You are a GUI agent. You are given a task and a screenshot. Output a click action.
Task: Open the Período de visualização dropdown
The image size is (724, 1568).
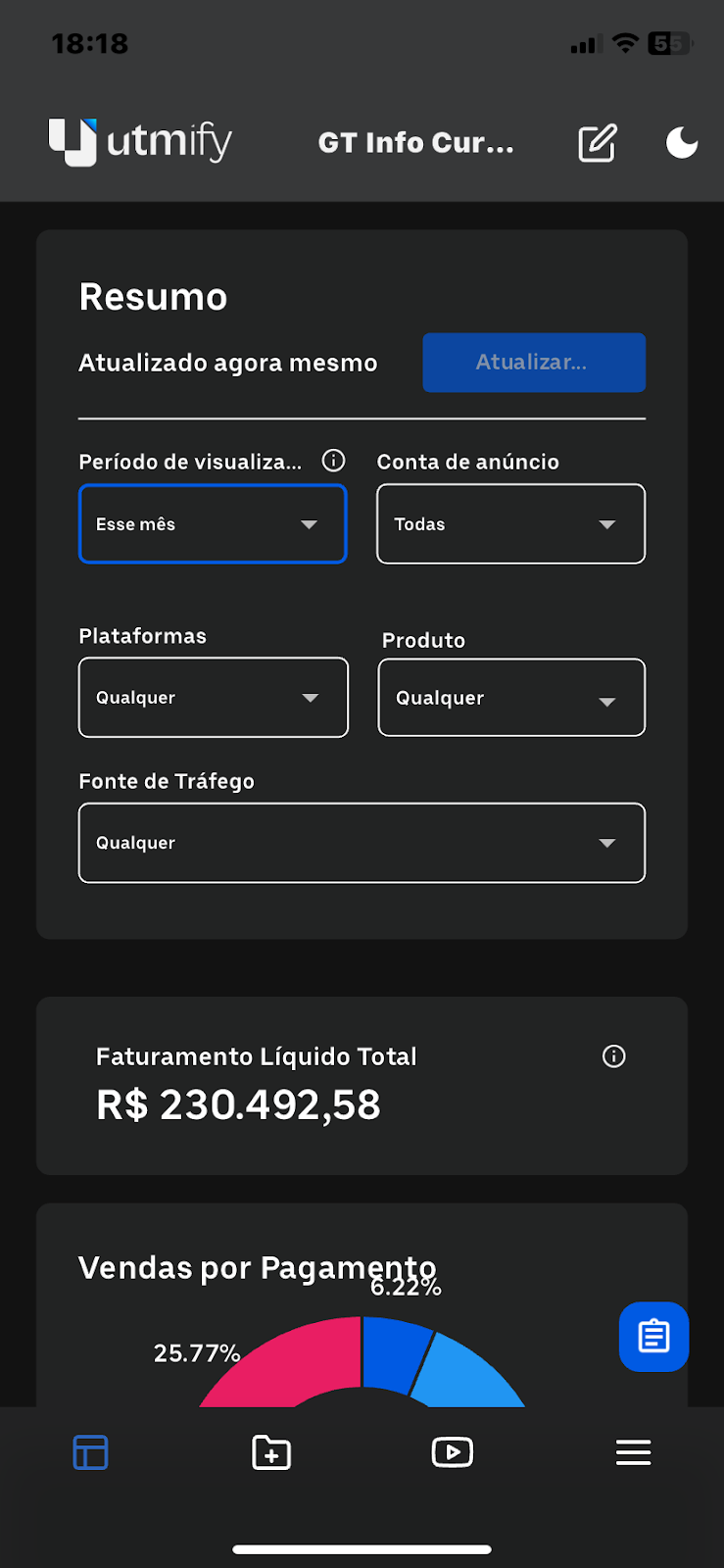[x=213, y=524]
